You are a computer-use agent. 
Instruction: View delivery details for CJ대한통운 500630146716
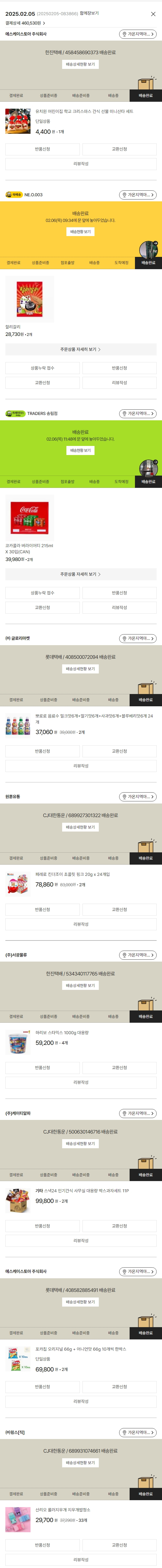click(x=81, y=1144)
